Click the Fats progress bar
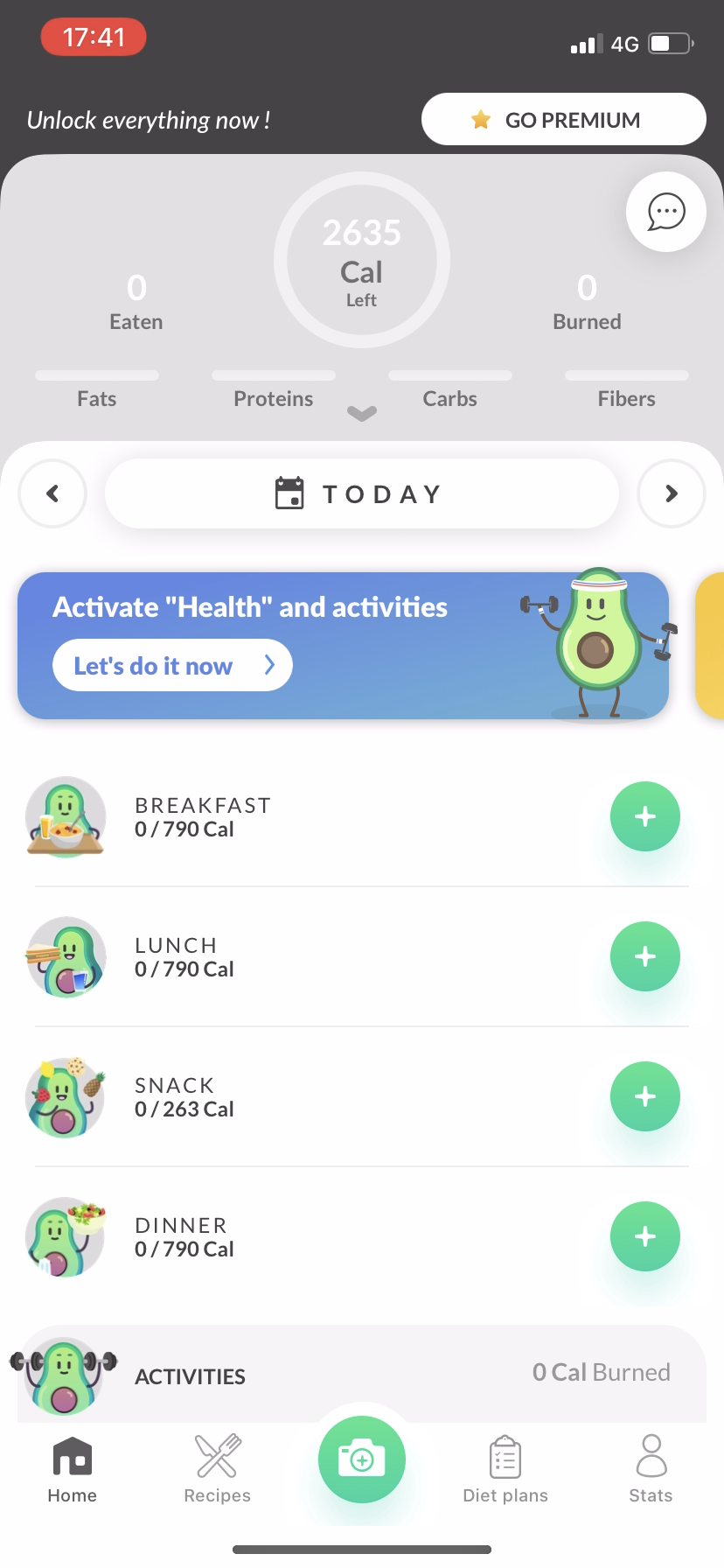Image resolution: width=724 pixels, height=1568 pixels. (x=96, y=374)
